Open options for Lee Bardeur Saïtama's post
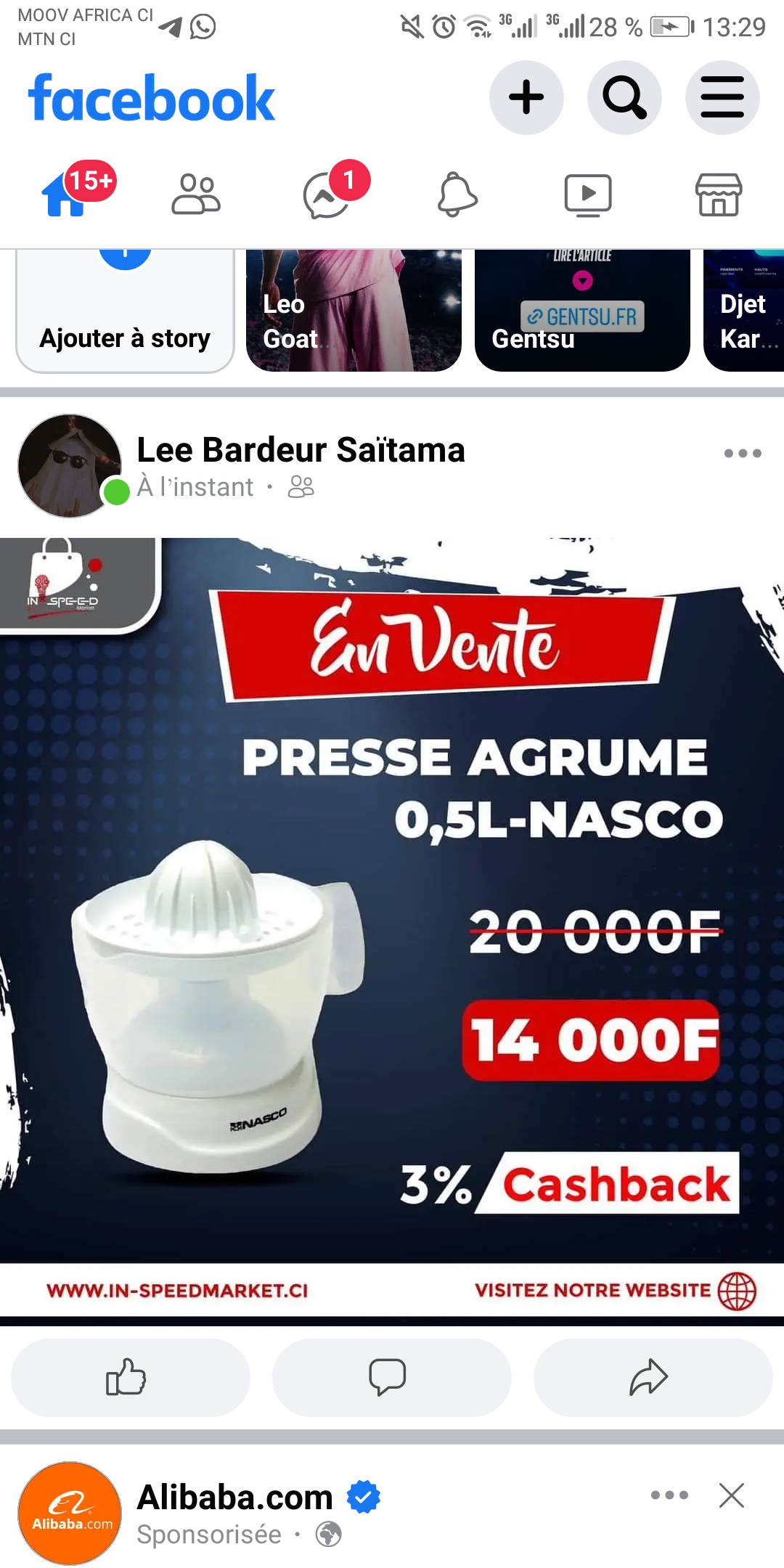Image resolution: width=784 pixels, height=1568 pixels. pos(743,454)
